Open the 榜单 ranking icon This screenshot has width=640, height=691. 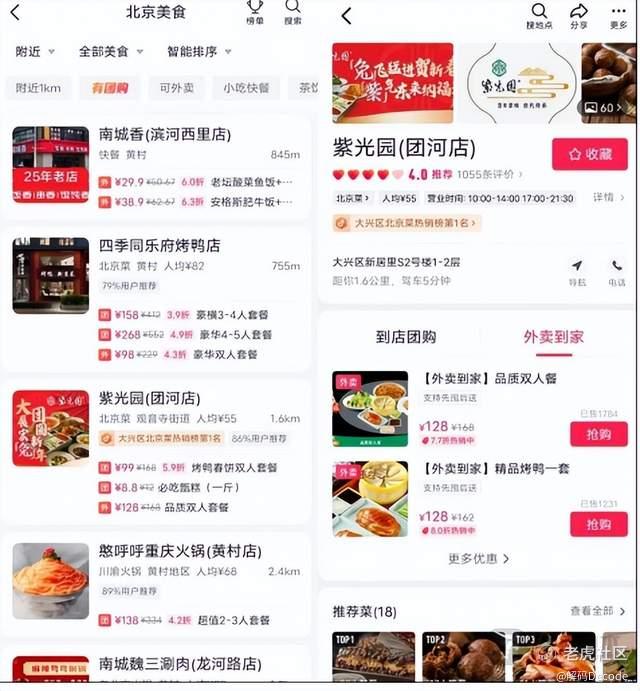click(x=255, y=12)
